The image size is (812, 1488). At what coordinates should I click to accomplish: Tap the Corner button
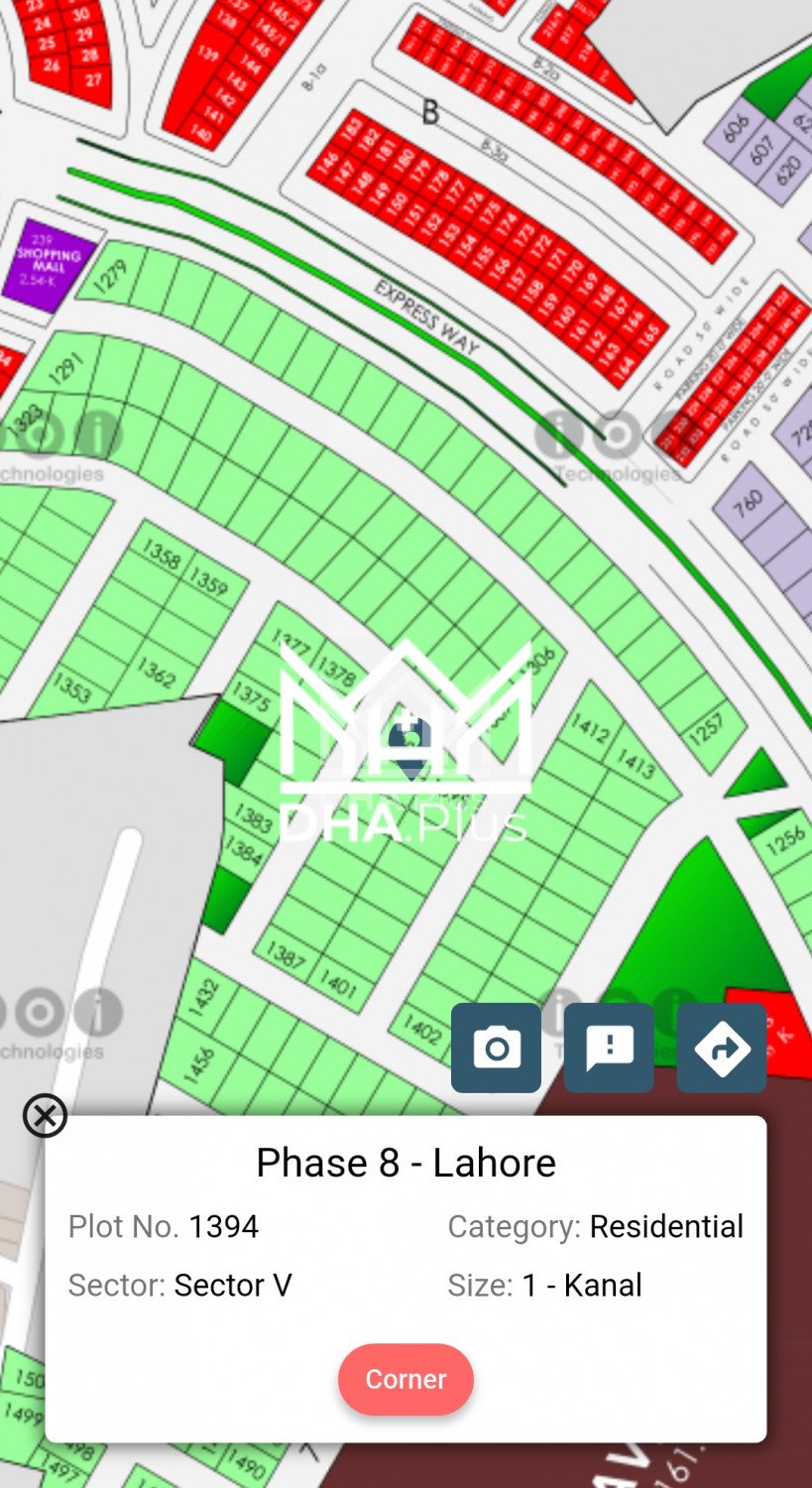tap(406, 1379)
